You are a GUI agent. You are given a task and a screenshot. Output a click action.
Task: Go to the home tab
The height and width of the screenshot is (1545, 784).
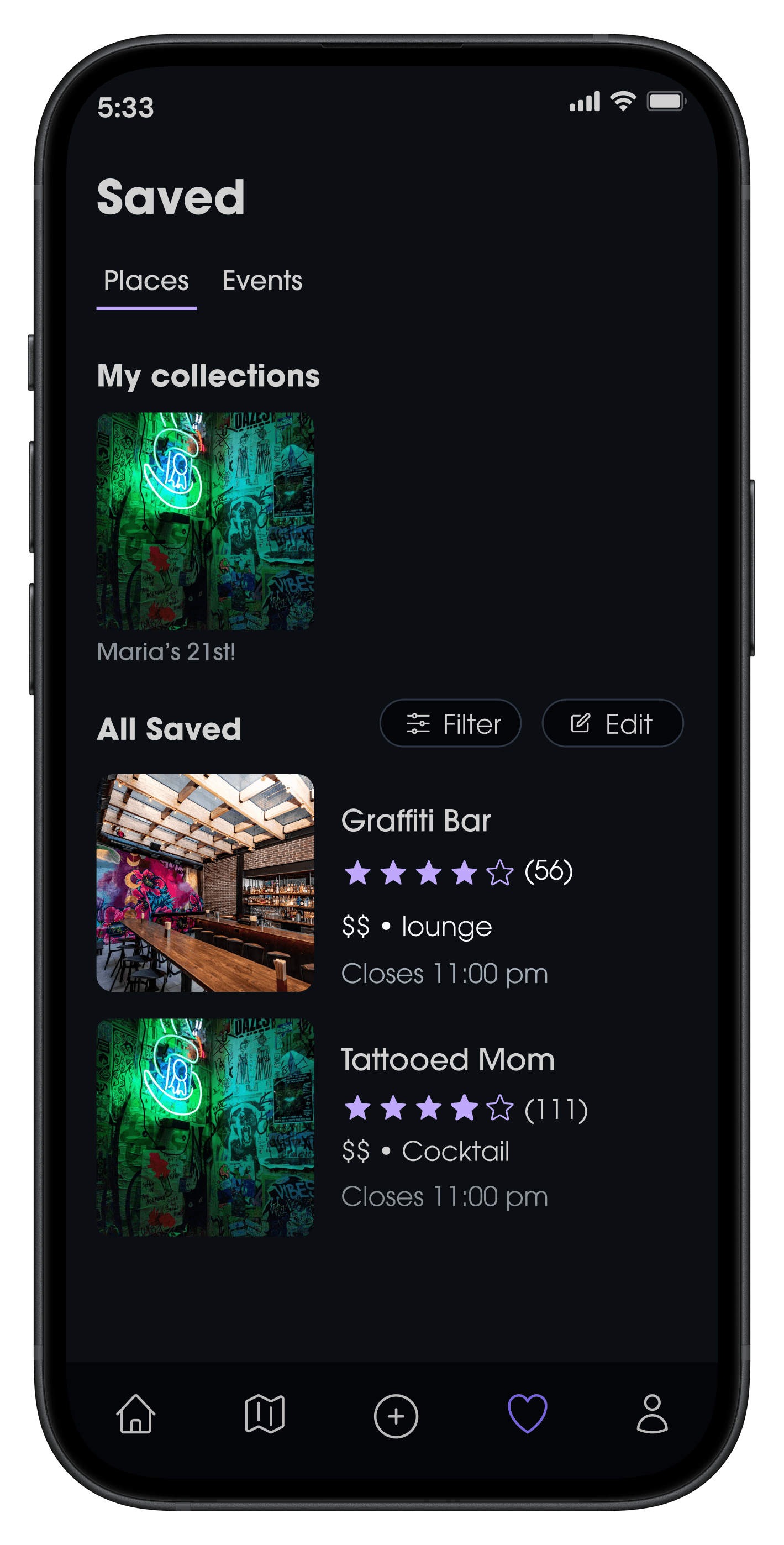tap(136, 1414)
